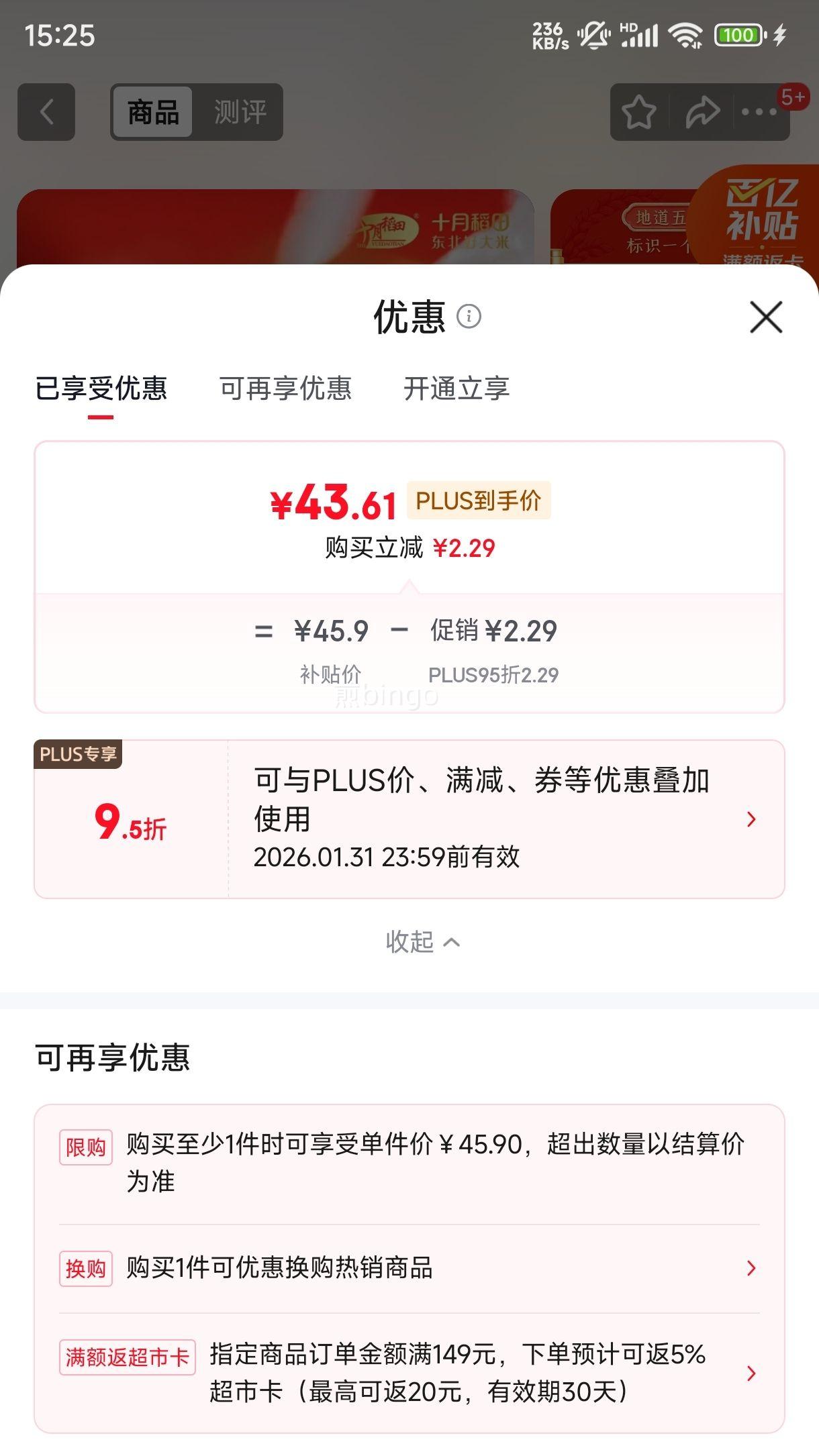Open the more options (…) menu with 5+ badge
This screenshot has height=1456, width=819.
(x=759, y=111)
